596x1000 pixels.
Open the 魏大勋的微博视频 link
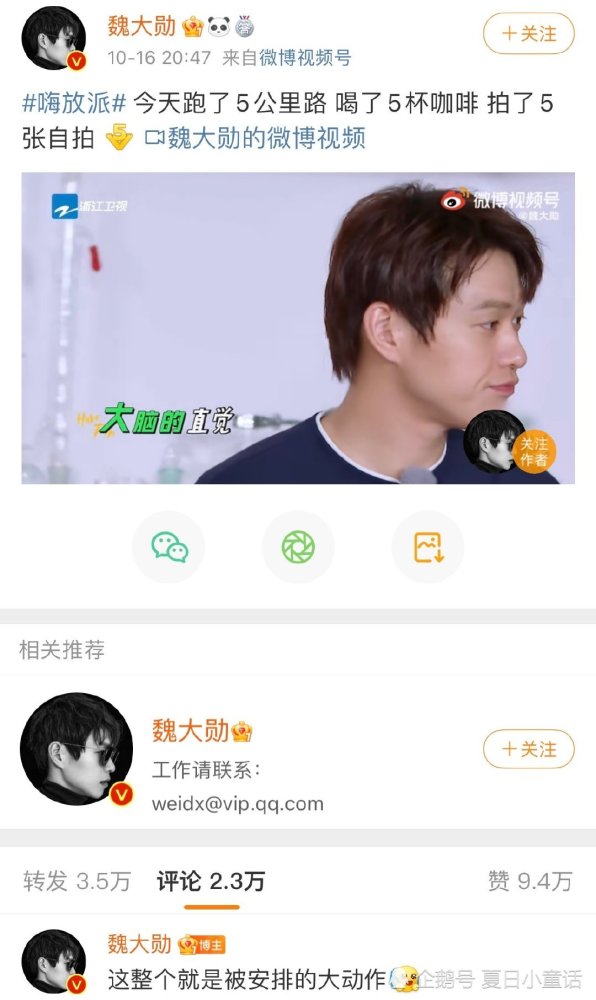point(256,137)
